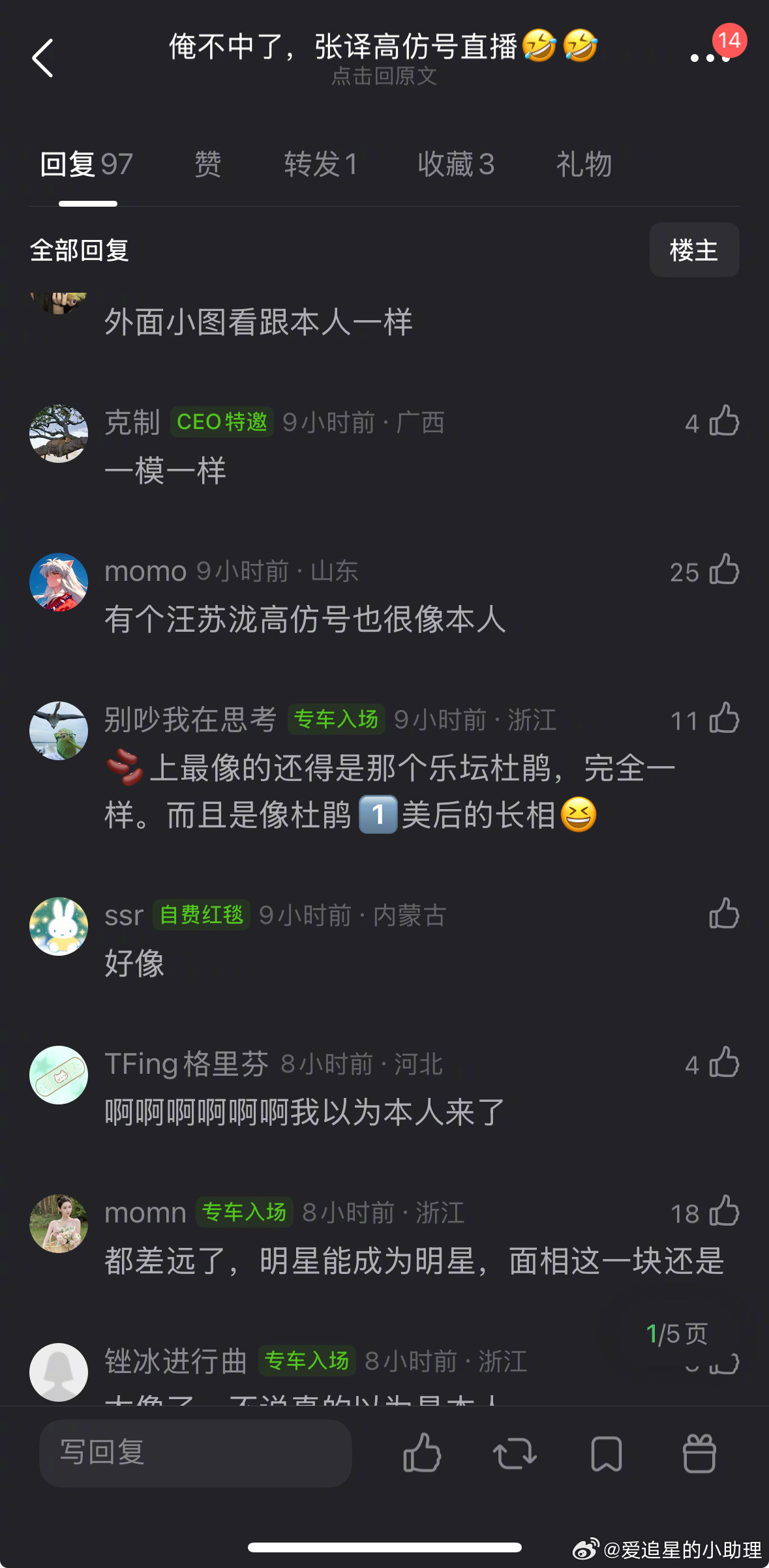Switch to the 赞 tab
The image size is (769, 1568).
(207, 164)
